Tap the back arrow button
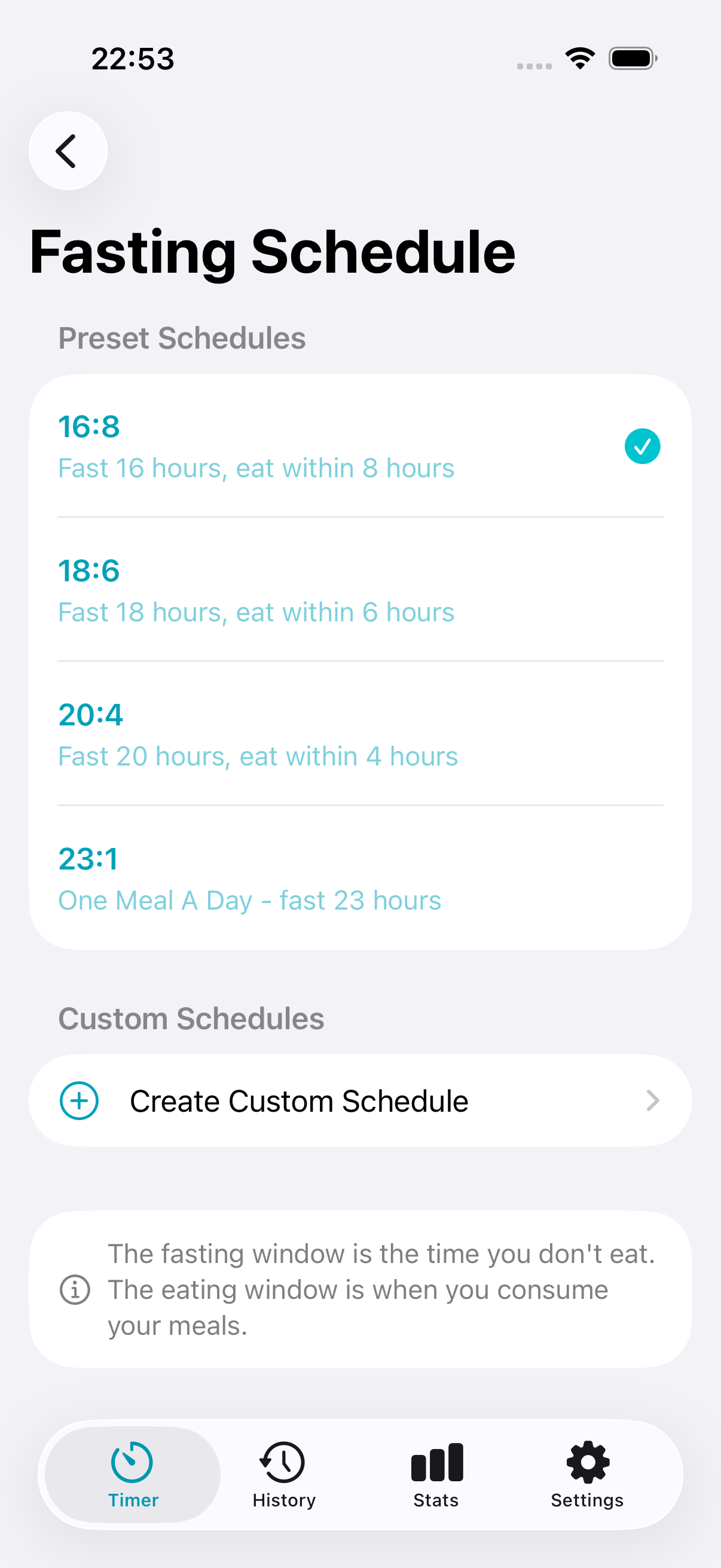The width and height of the screenshot is (721, 1568). pos(67,150)
